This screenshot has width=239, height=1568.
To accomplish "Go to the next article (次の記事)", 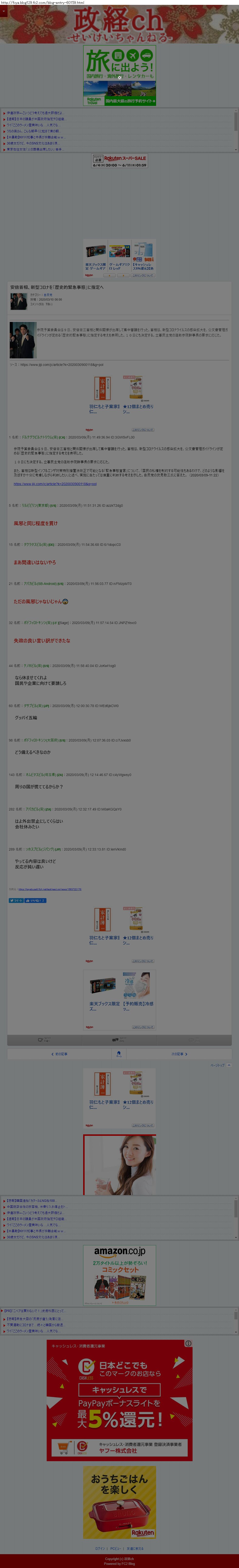I will pyautogui.click(x=179, y=1054).
